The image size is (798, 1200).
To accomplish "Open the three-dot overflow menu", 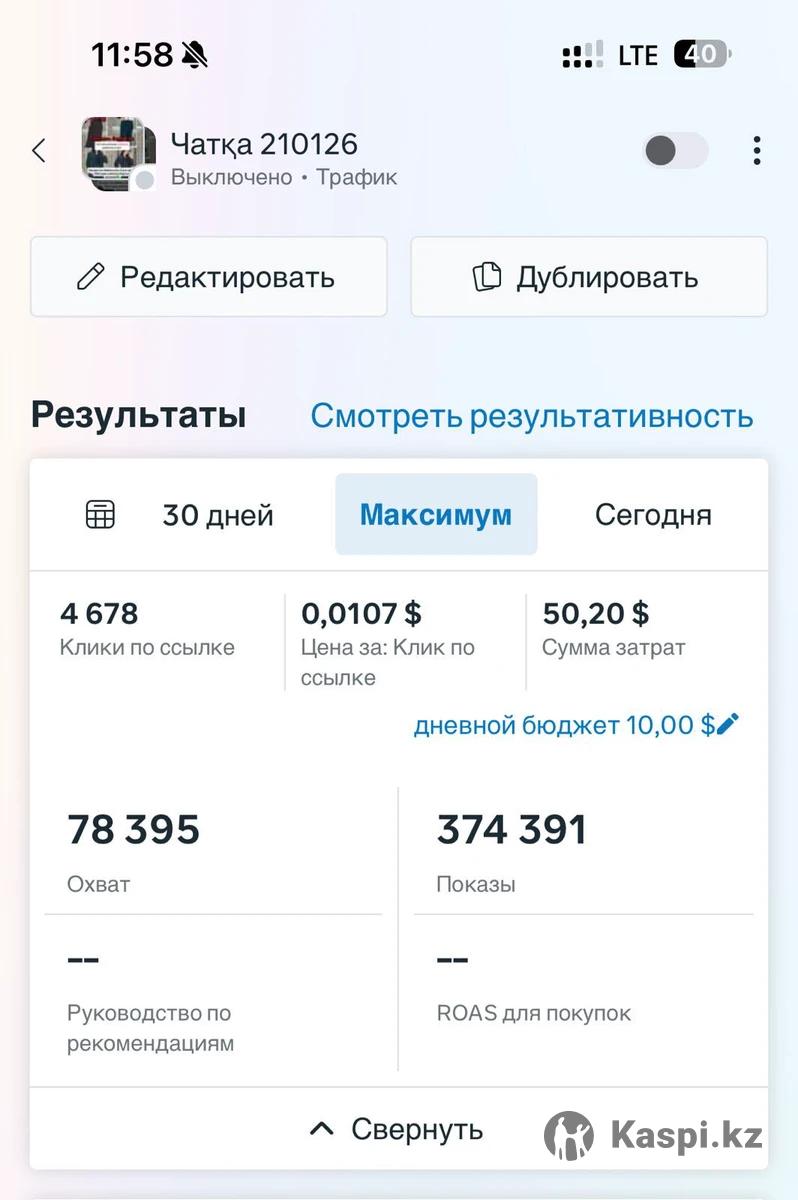I will [757, 151].
